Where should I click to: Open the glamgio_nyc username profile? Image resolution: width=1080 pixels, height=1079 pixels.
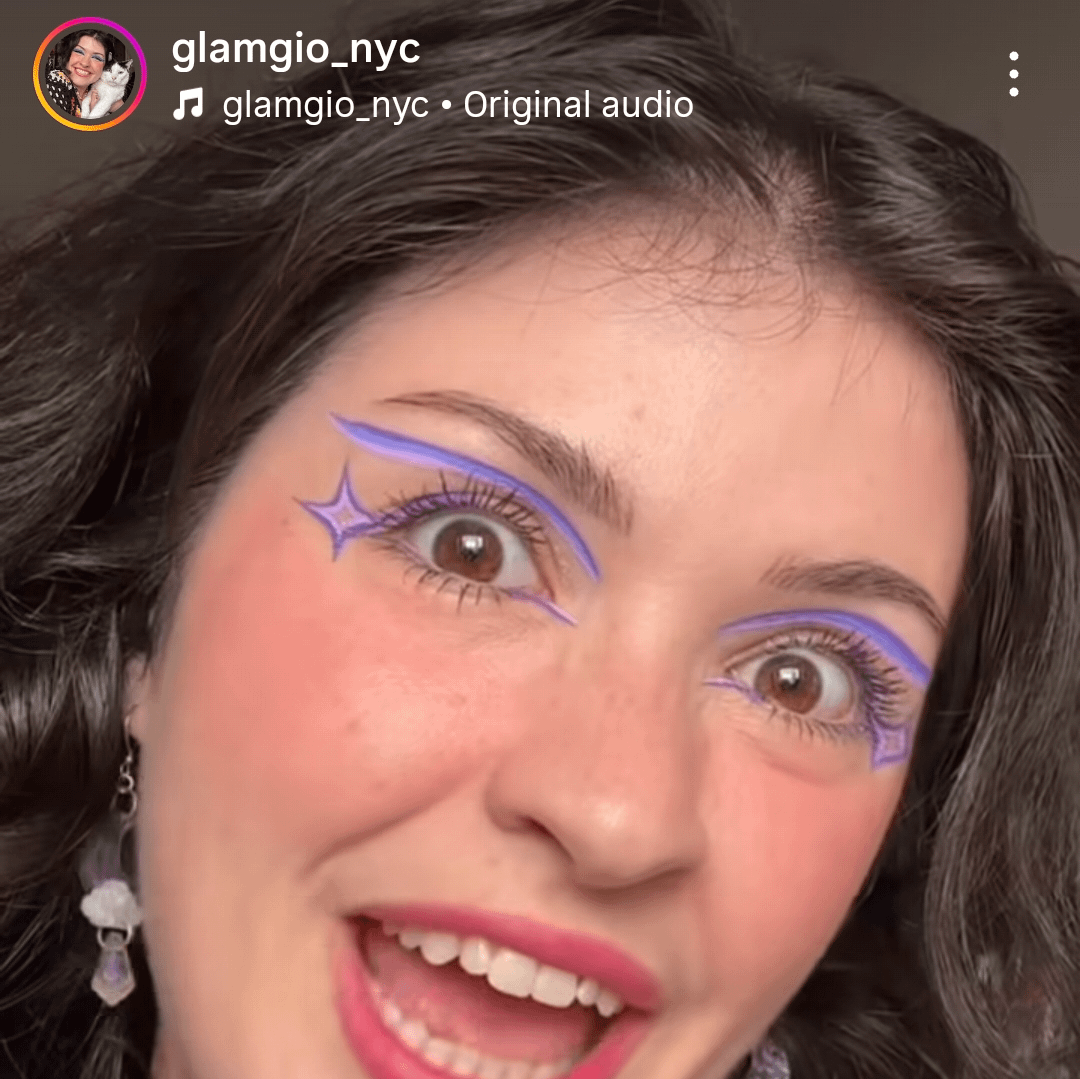click(x=296, y=50)
